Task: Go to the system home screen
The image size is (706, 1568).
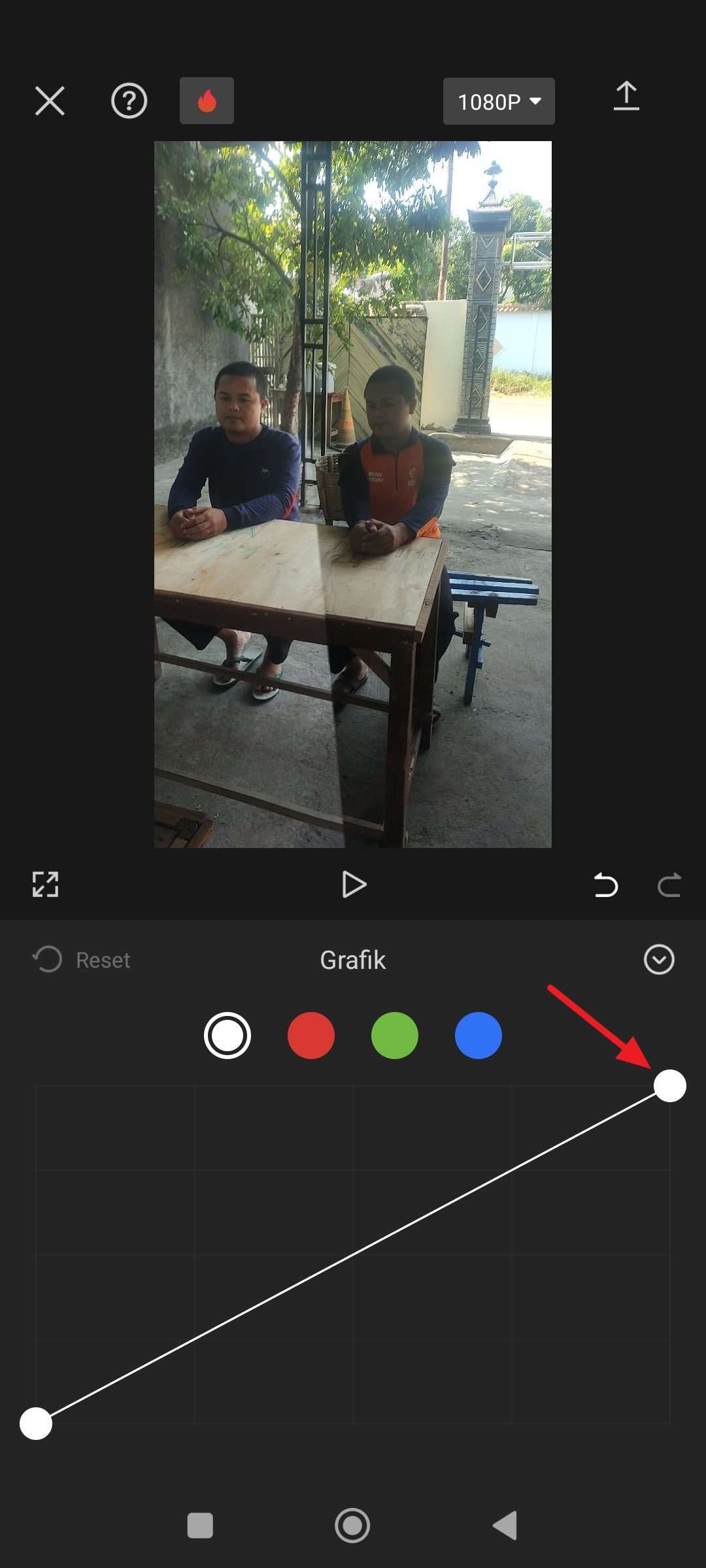Action: click(x=352, y=1526)
